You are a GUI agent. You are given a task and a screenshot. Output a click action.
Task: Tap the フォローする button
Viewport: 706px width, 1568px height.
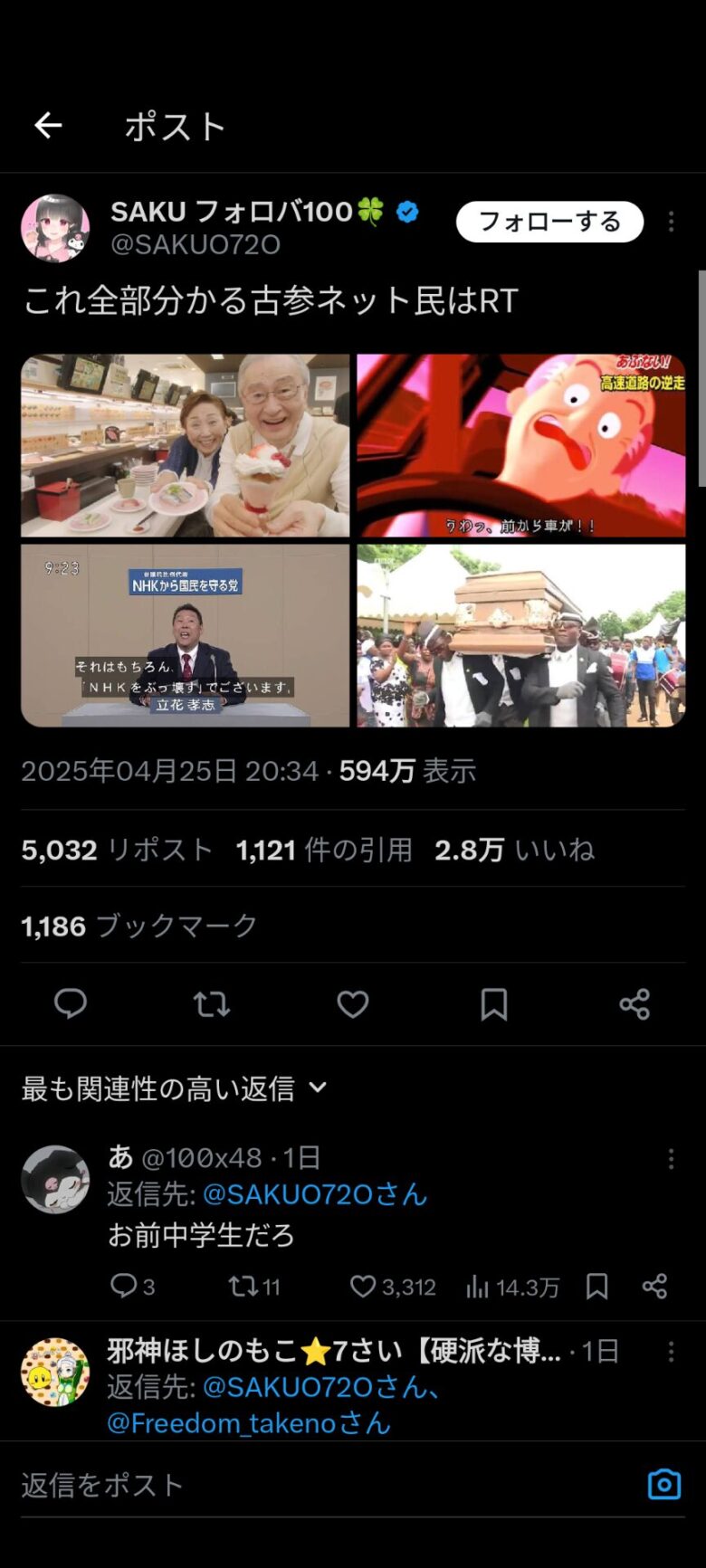pos(549,222)
